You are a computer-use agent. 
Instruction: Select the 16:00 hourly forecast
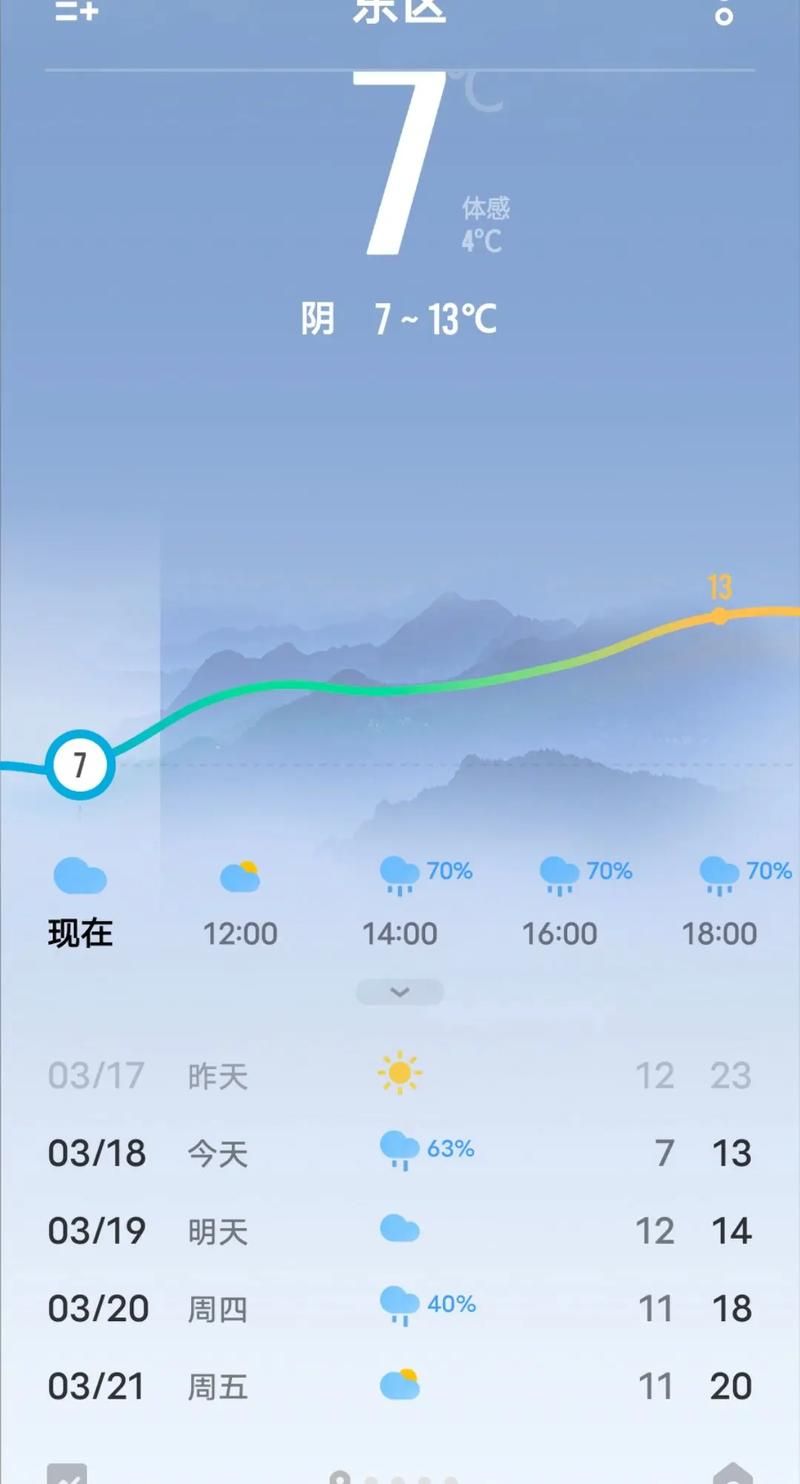pyautogui.click(x=559, y=905)
